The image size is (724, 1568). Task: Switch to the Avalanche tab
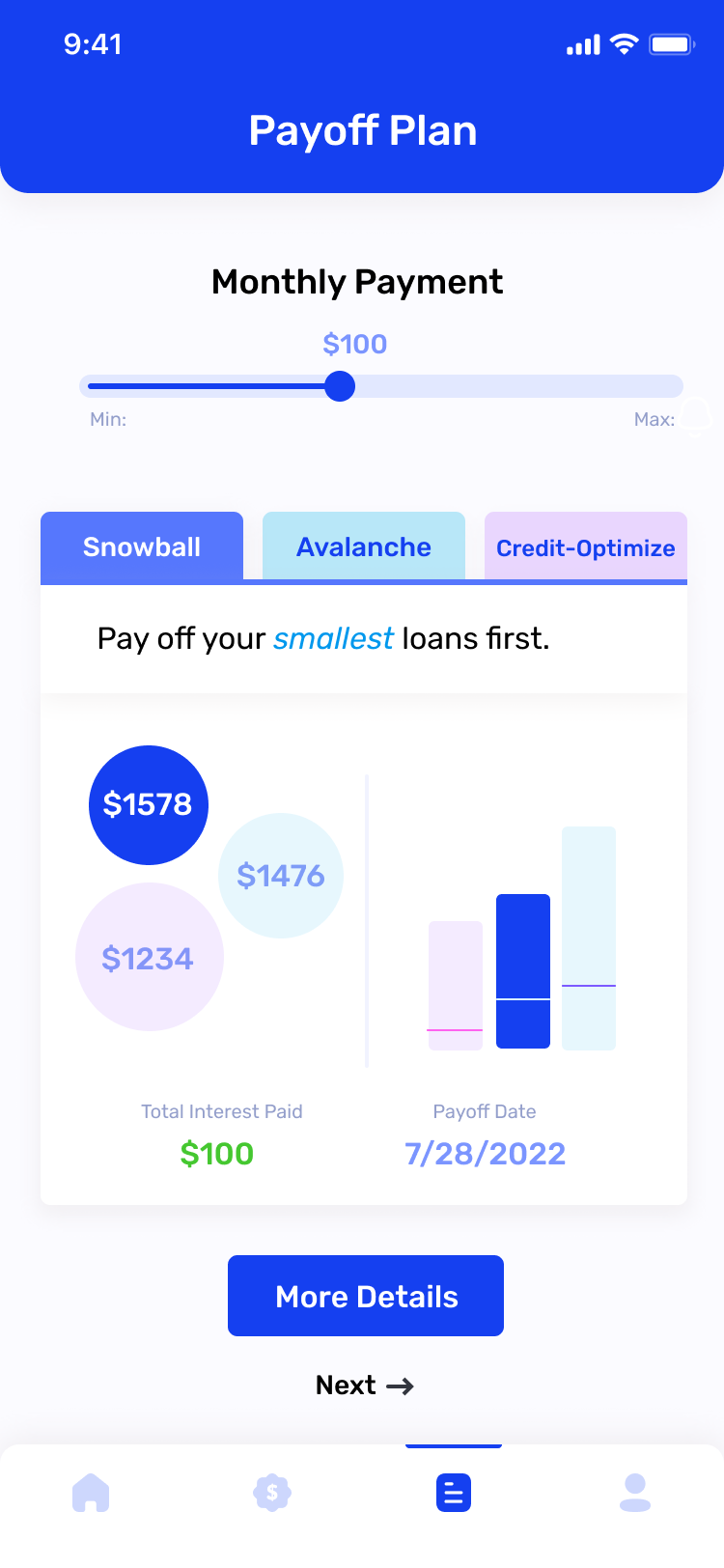364,546
